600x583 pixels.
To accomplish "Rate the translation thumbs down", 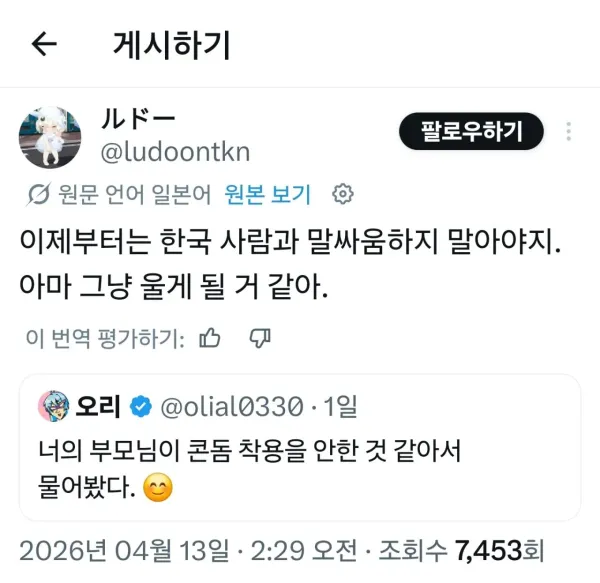I will click(260, 338).
